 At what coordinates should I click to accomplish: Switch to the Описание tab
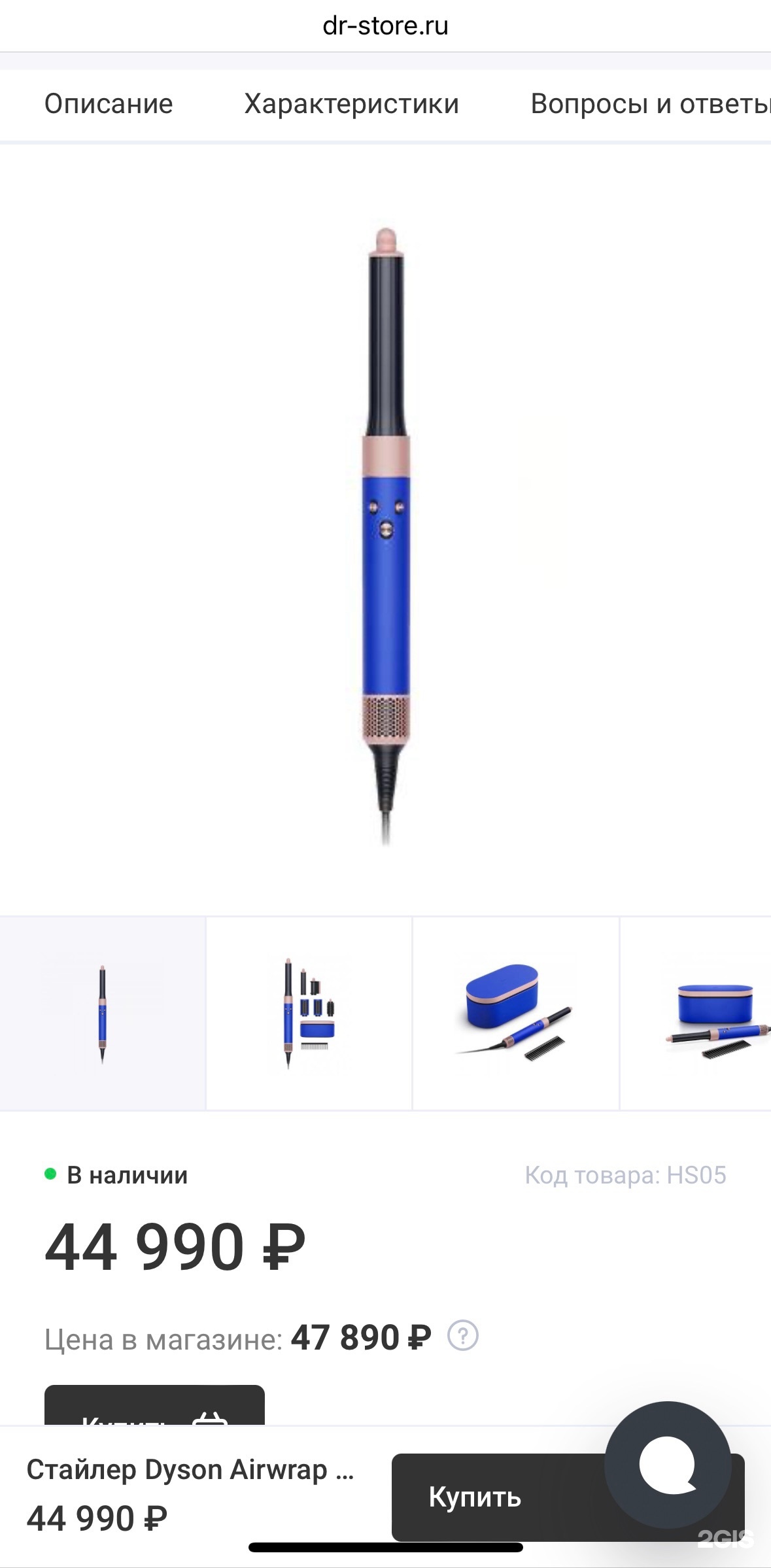109,104
